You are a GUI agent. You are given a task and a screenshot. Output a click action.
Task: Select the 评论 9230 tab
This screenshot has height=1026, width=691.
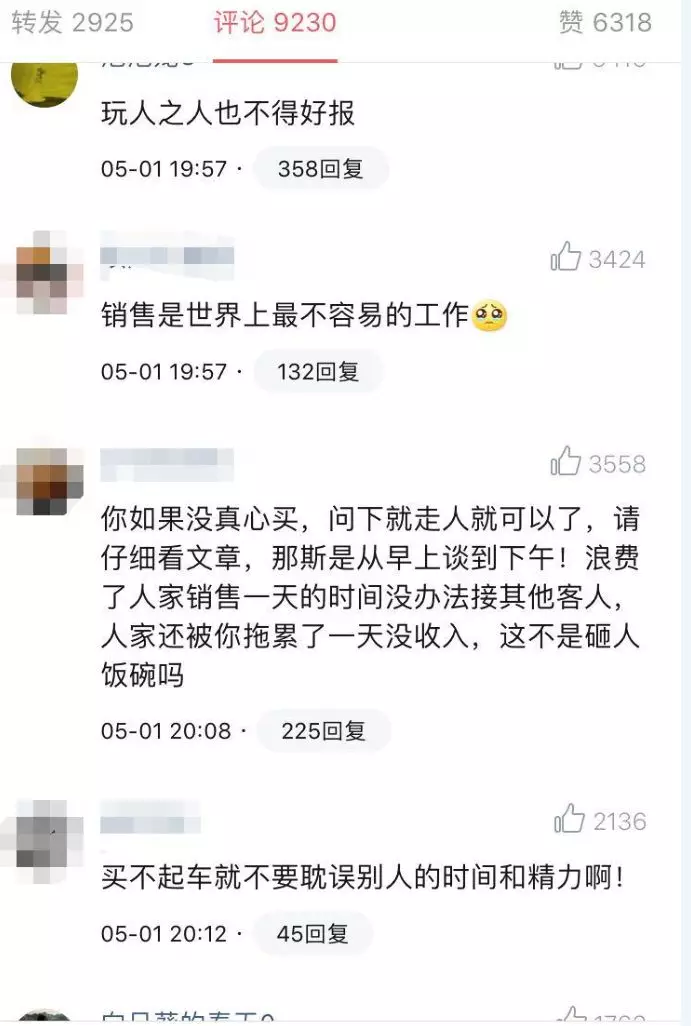coord(275,22)
